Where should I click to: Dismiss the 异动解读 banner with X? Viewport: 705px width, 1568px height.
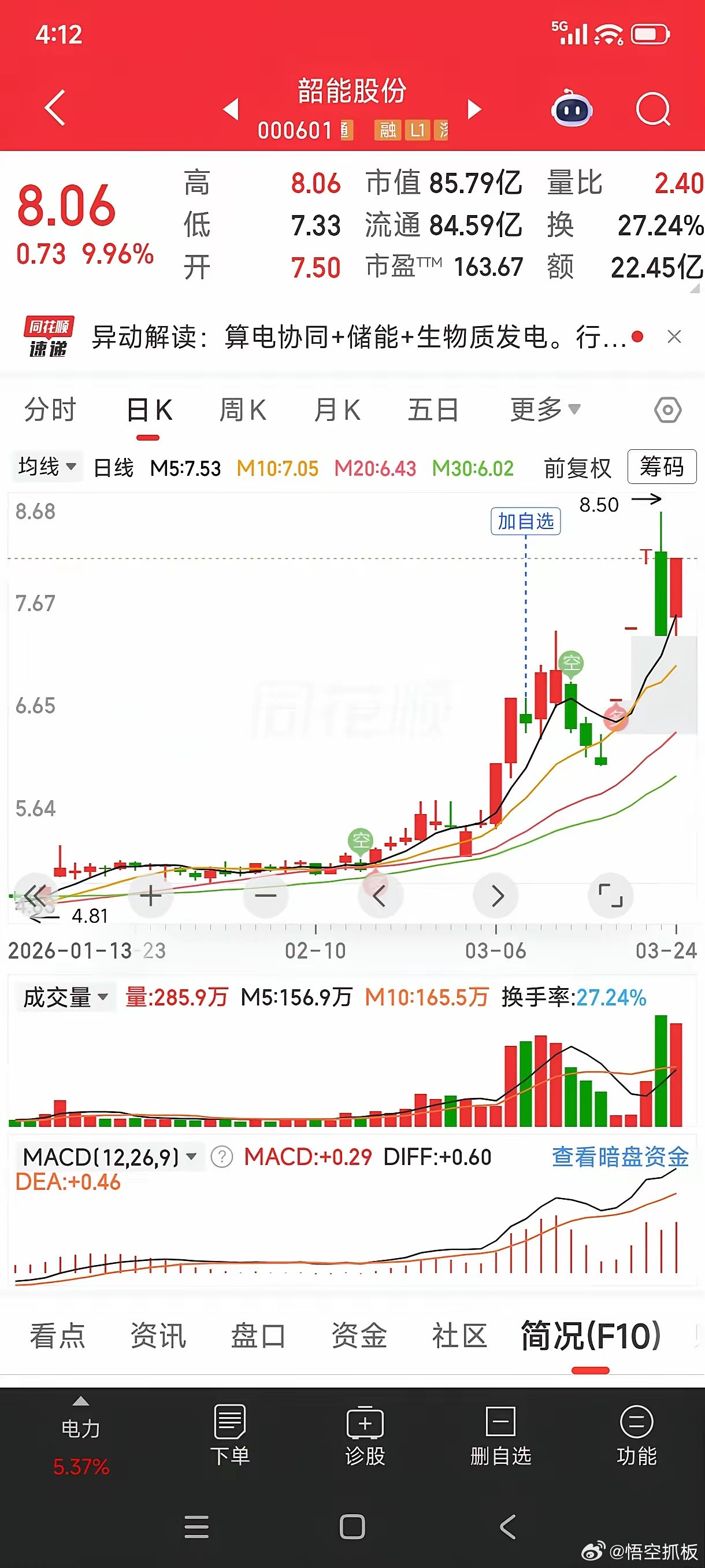[674, 336]
